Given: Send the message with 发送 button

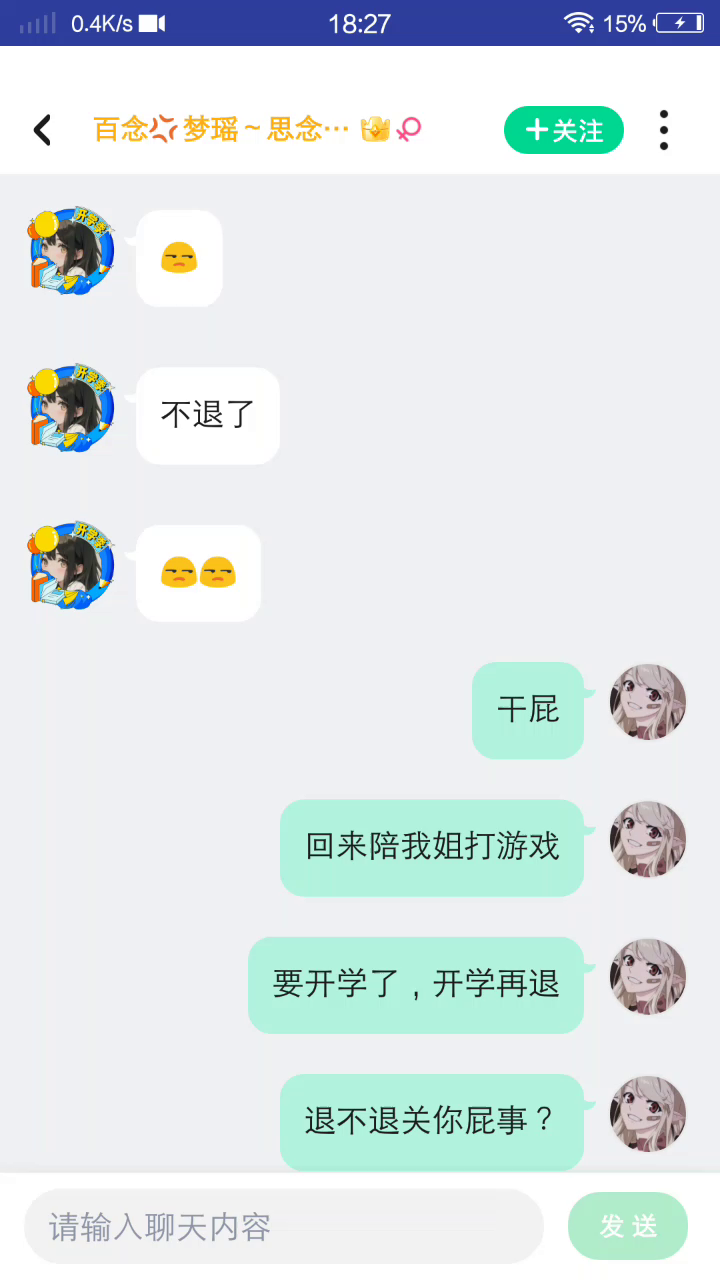Looking at the screenshot, I should tap(628, 1226).
